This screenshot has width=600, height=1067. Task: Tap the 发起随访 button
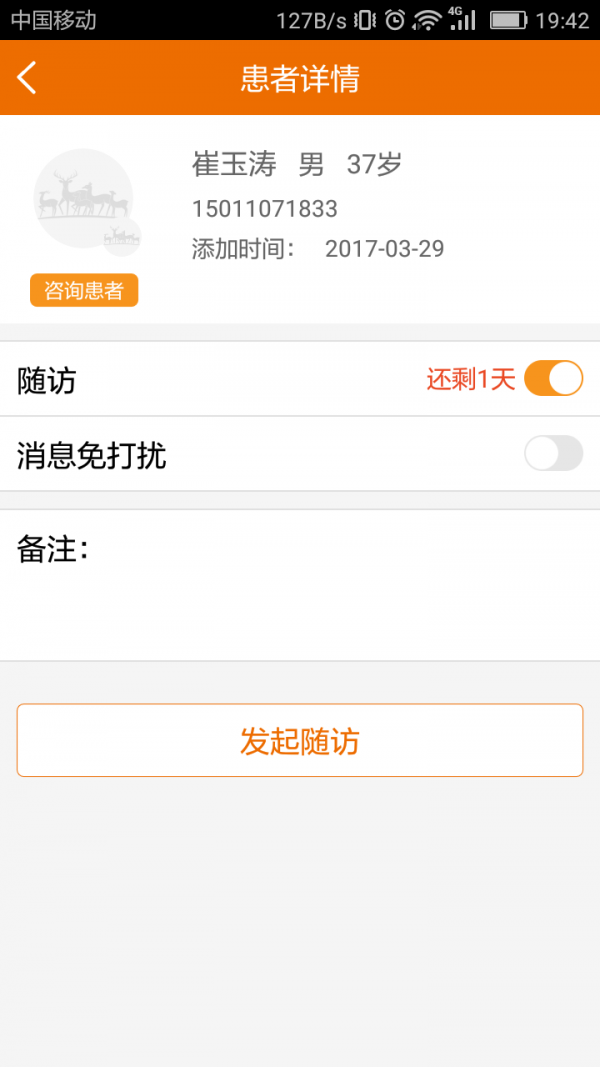pyautogui.click(x=300, y=740)
